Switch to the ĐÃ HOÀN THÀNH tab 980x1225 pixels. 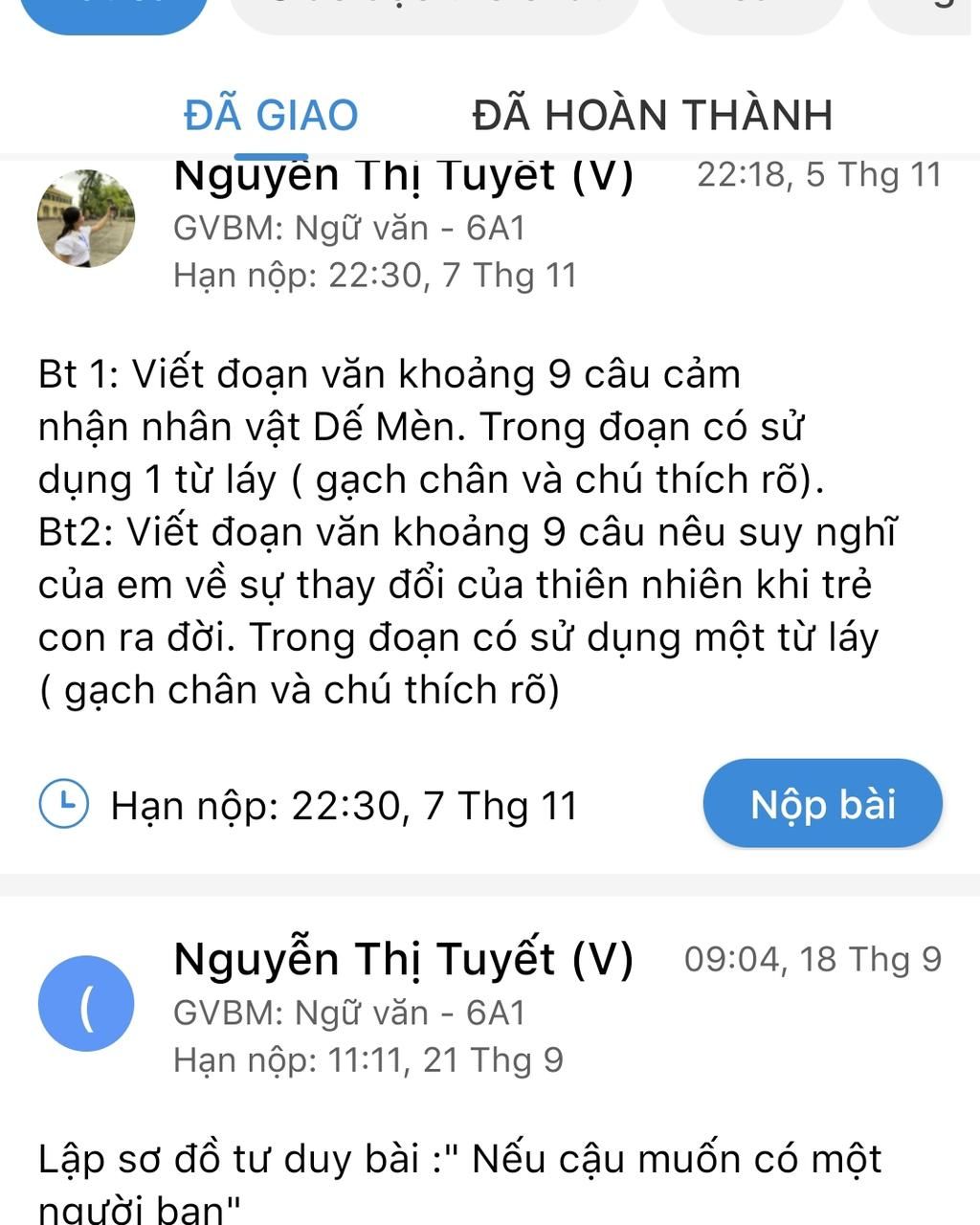click(x=652, y=115)
